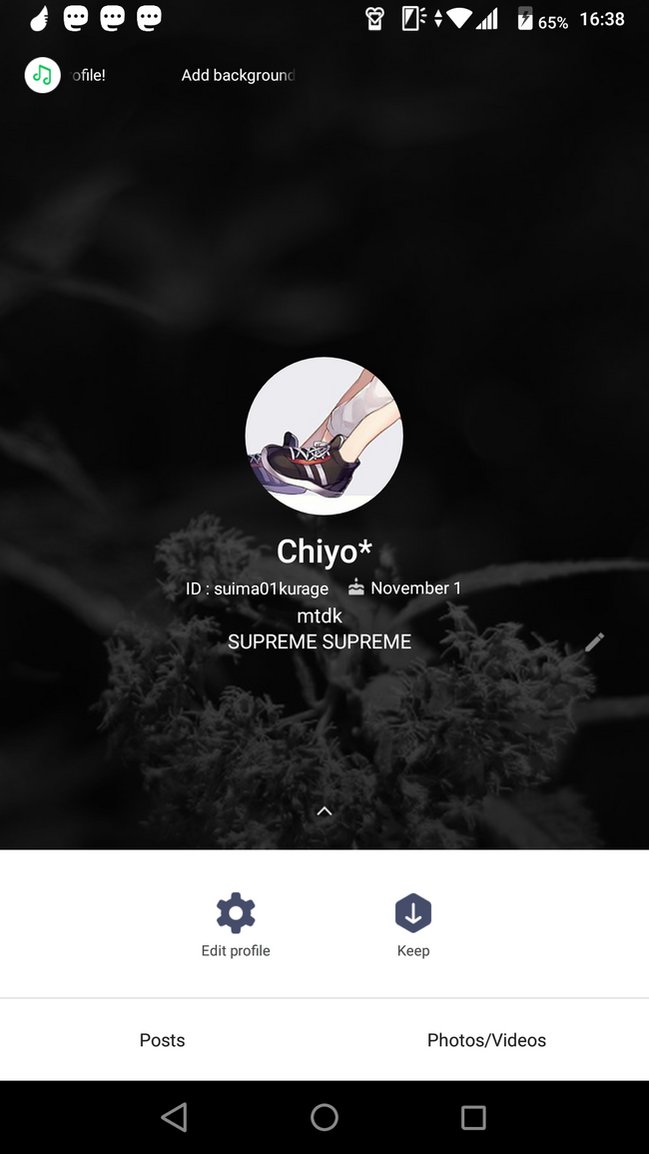The image size is (649, 1154).
Task: Edit the status message with the pencil icon
Action: tap(595, 642)
